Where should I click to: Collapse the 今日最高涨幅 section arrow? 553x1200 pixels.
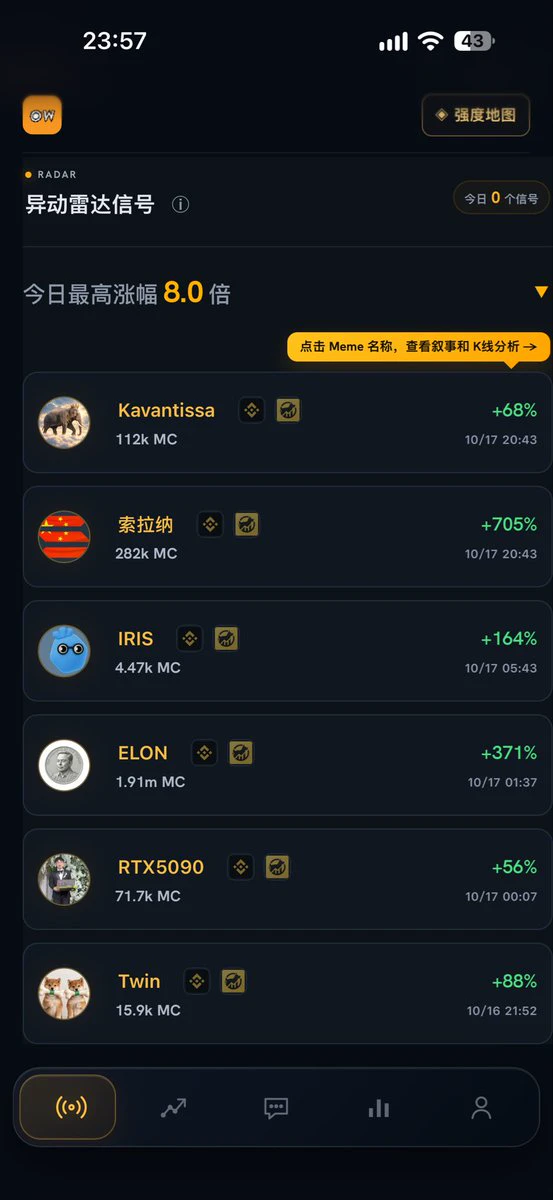(x=541, y=292)
